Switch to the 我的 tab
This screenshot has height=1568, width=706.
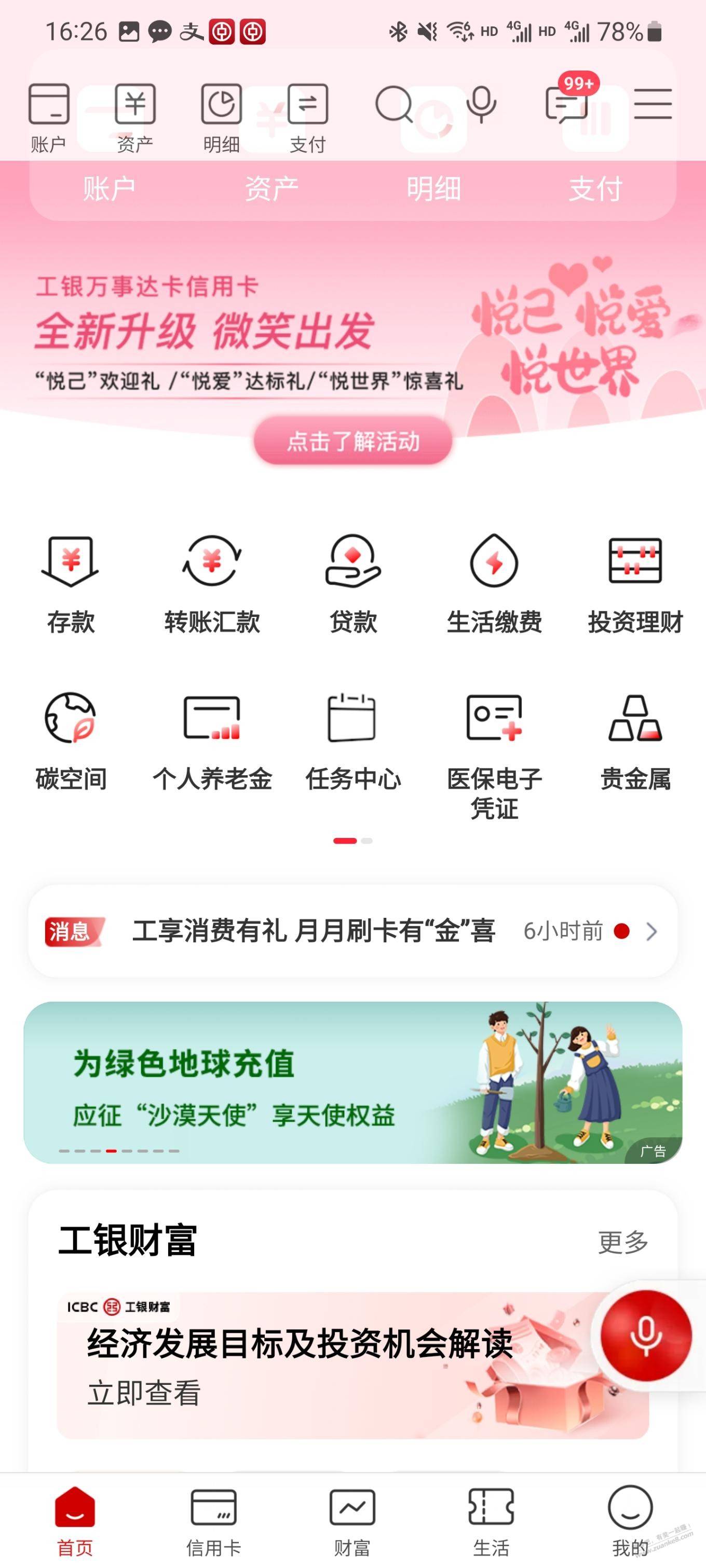click(x=630, y=1520)
